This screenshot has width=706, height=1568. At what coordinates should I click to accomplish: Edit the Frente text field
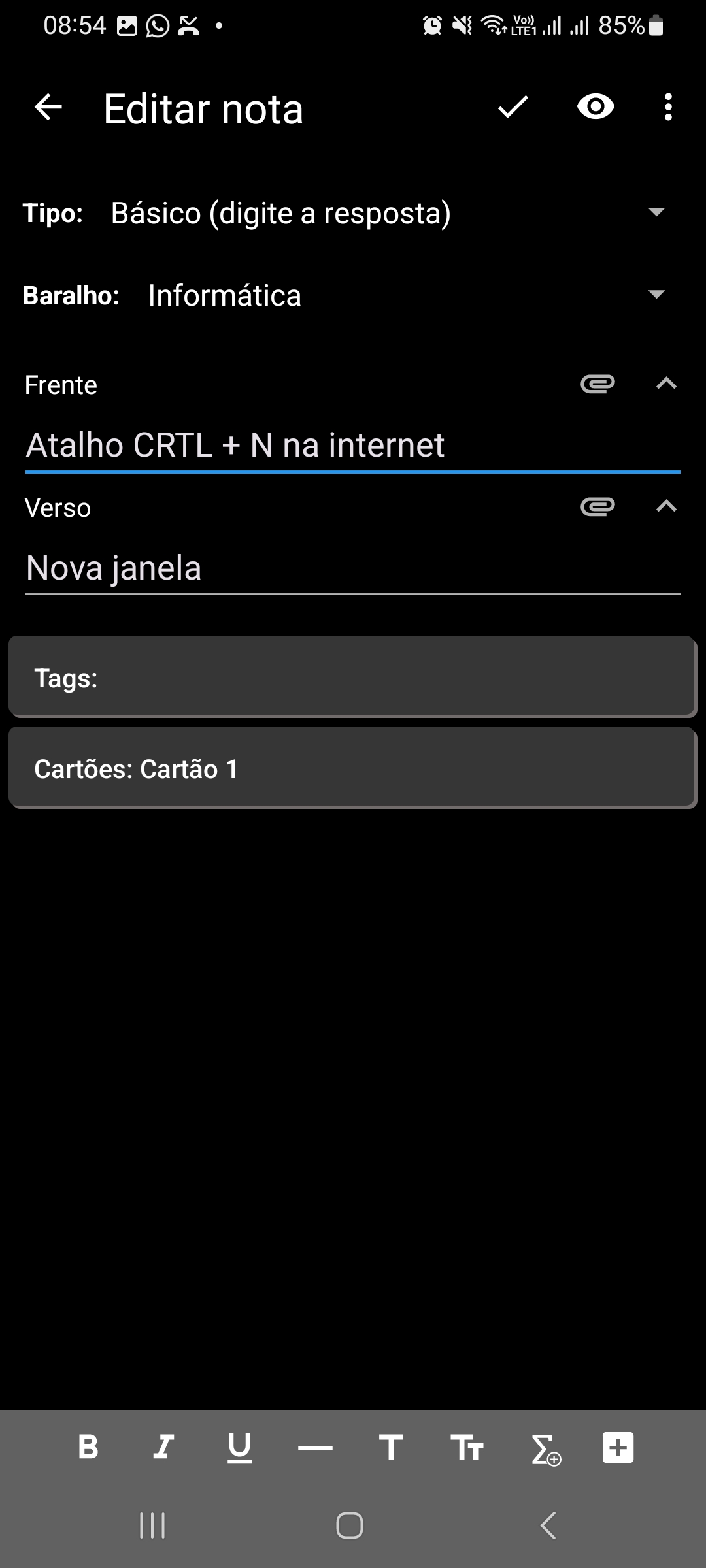click(353, 446)
